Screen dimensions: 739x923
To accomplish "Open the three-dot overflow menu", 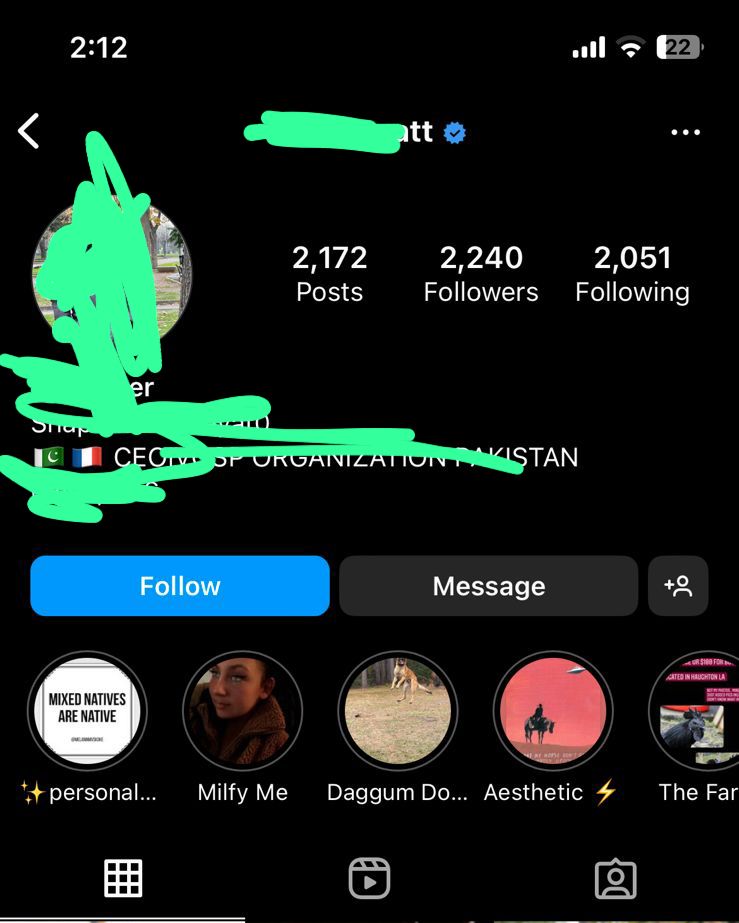I will [x=685, y=132].
